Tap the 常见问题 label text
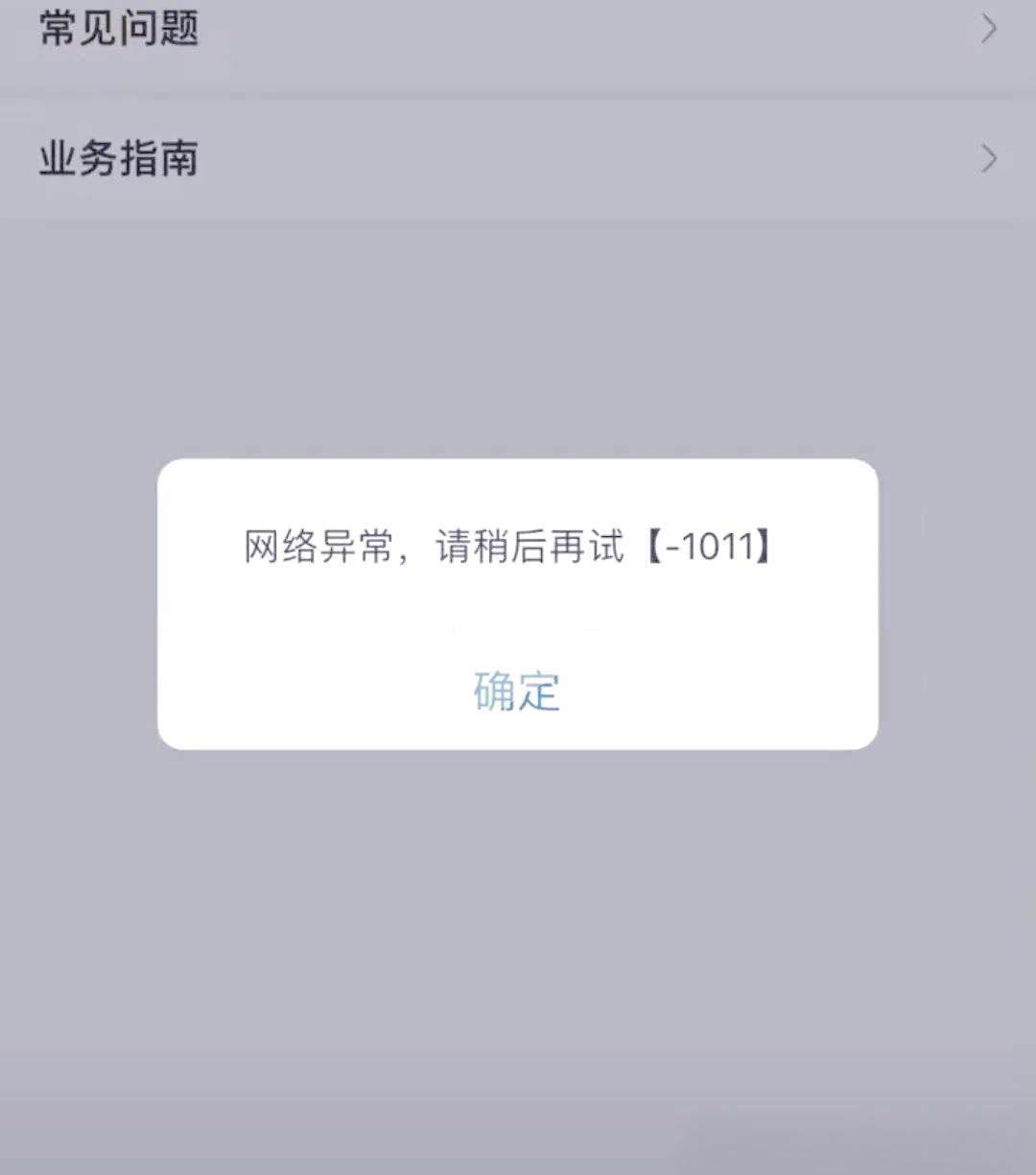 click(x=117, y=29)
